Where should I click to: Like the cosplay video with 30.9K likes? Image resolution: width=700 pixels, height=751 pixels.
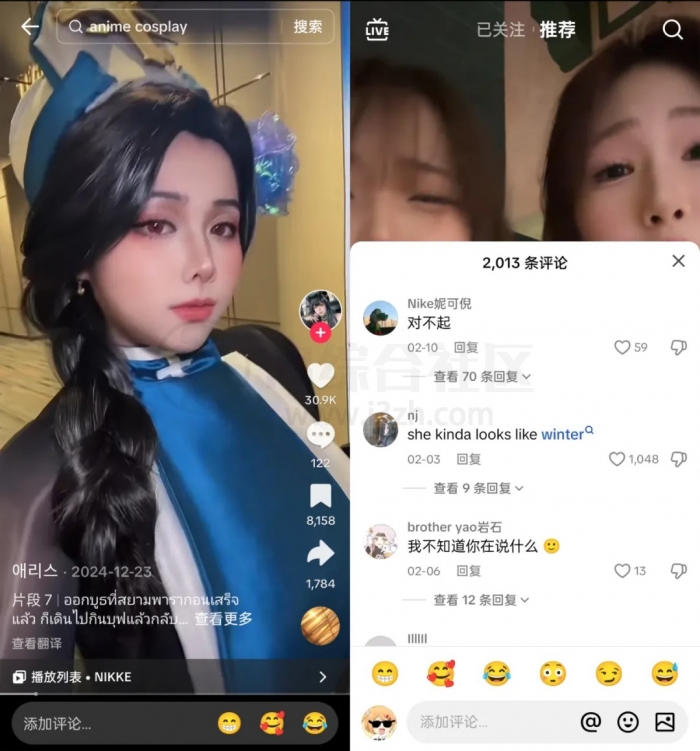[x=320, y=376]
